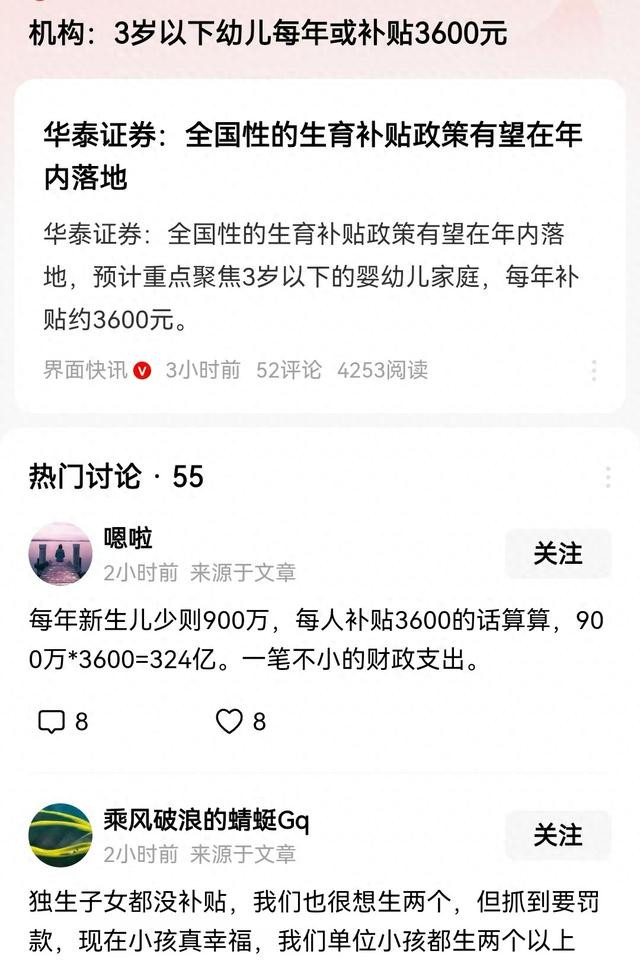Follow the user 嗯啦
The width and height of the screenshot is (640, 967).
pos(557,554)
